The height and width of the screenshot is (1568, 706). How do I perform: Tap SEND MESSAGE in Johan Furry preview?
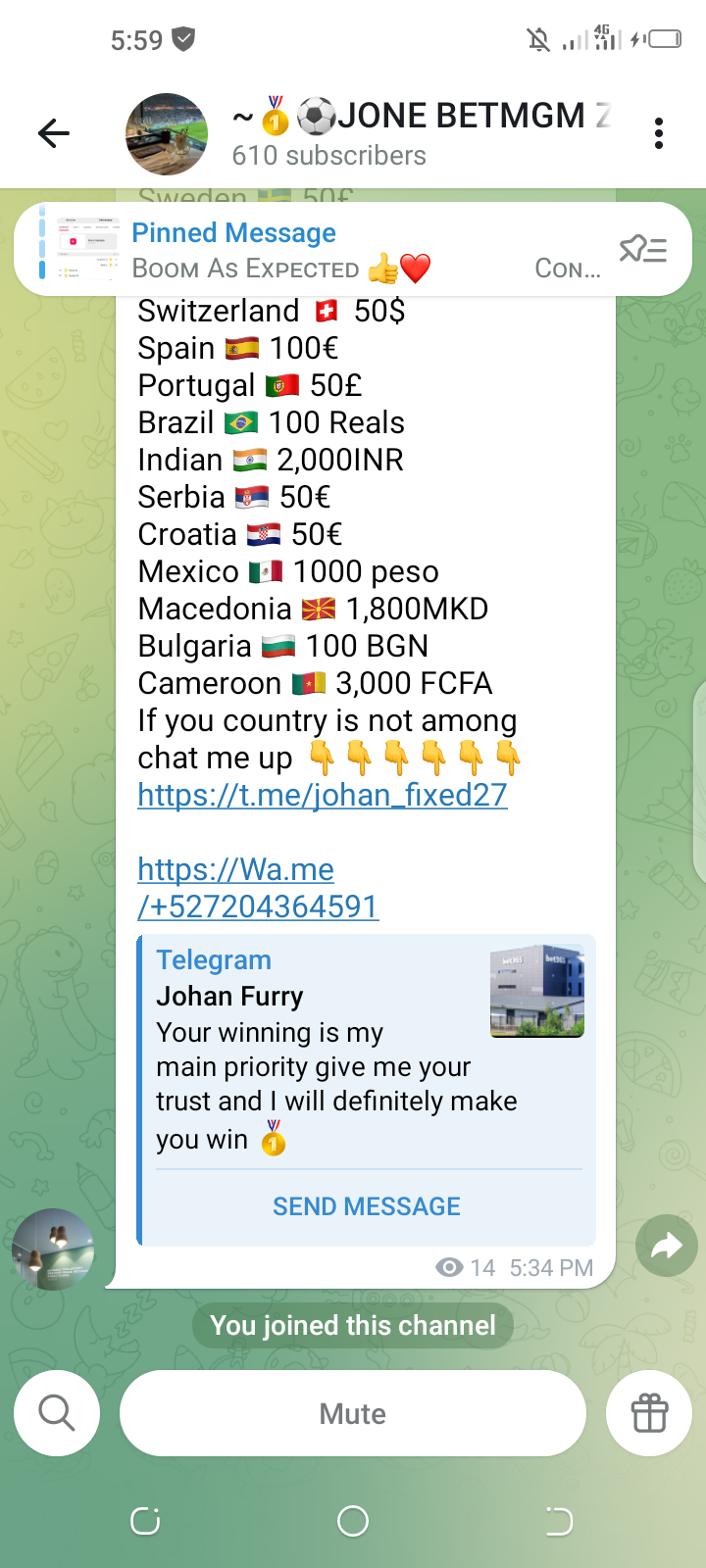point(366,1206)
